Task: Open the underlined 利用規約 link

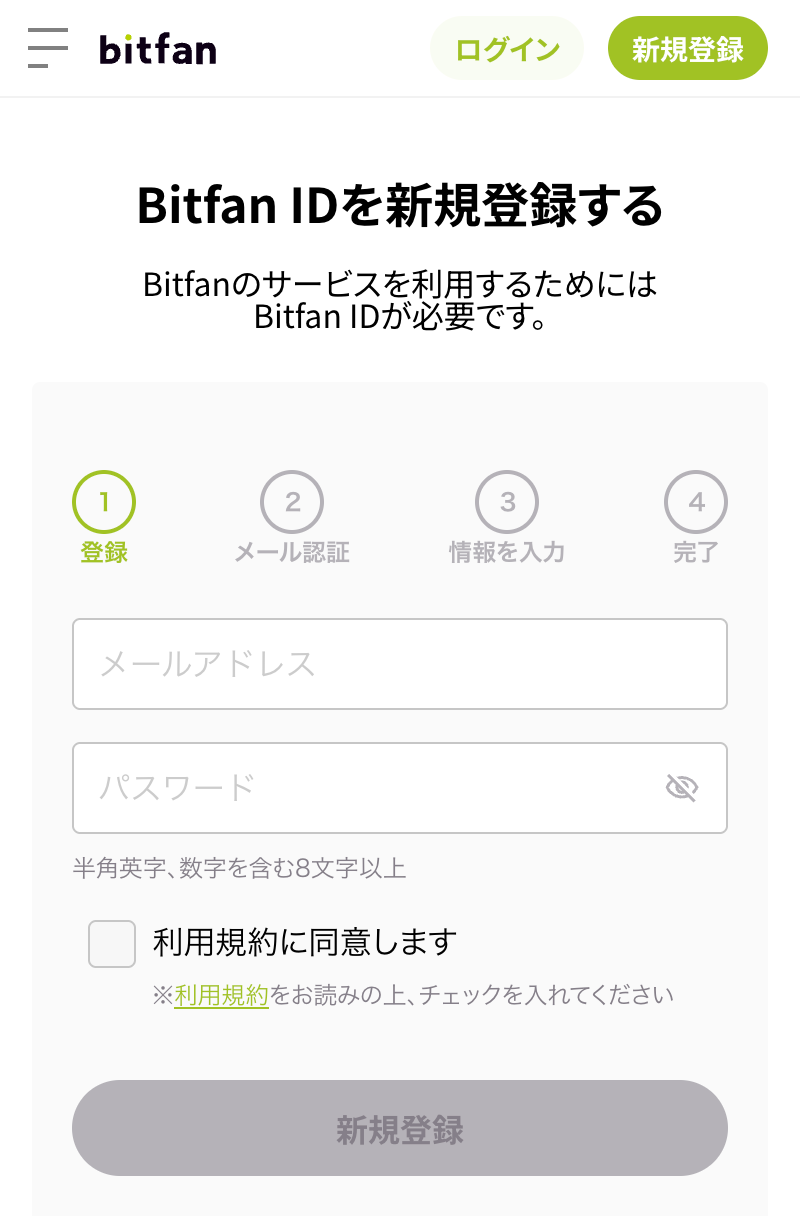Action: coord(221,995)
